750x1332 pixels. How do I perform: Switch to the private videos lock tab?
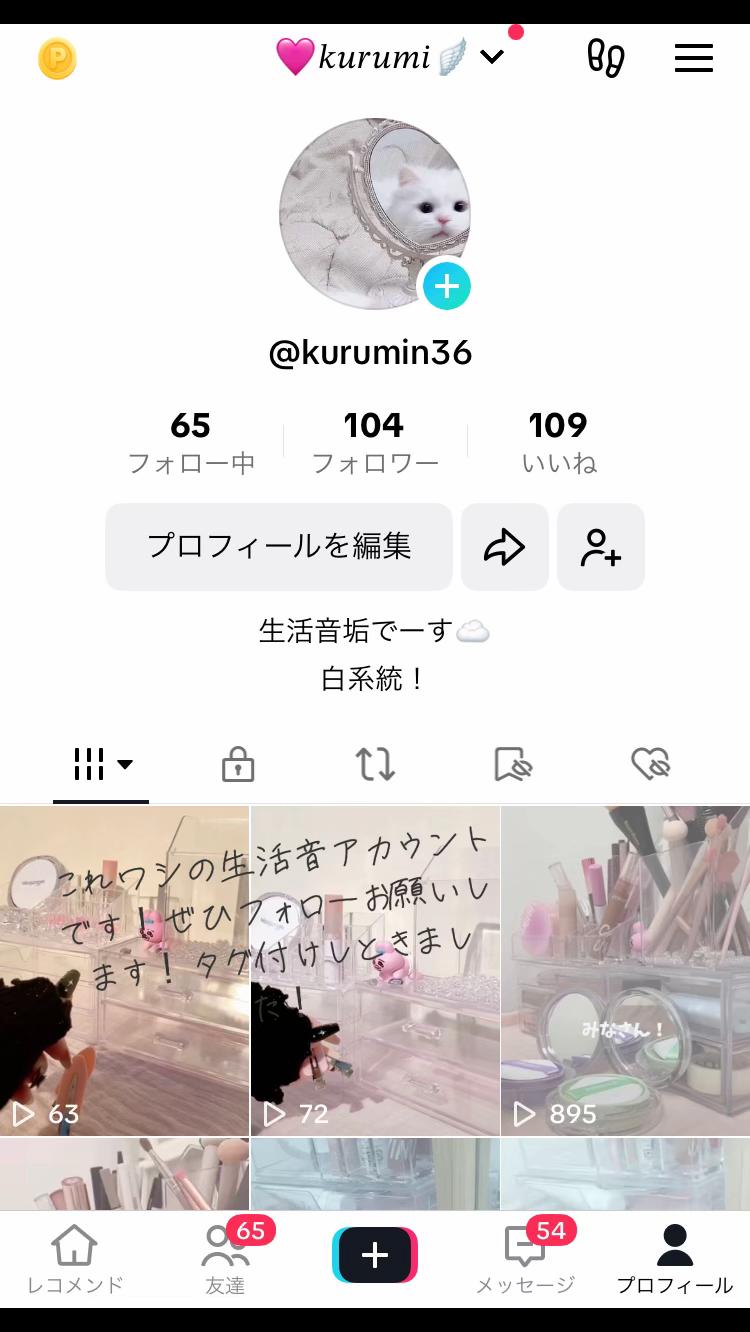click(x=237, y=765)
